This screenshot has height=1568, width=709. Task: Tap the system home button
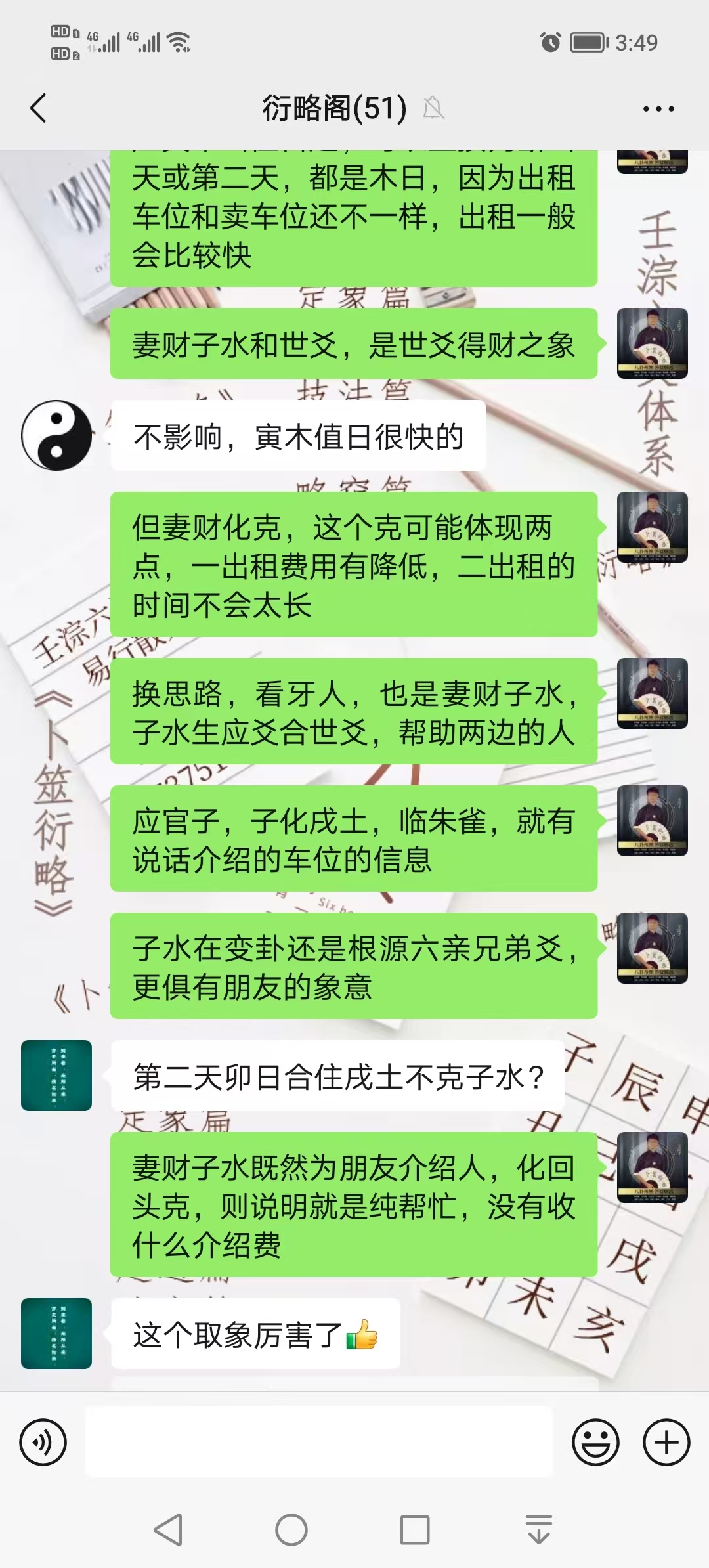coord(291,1530)
